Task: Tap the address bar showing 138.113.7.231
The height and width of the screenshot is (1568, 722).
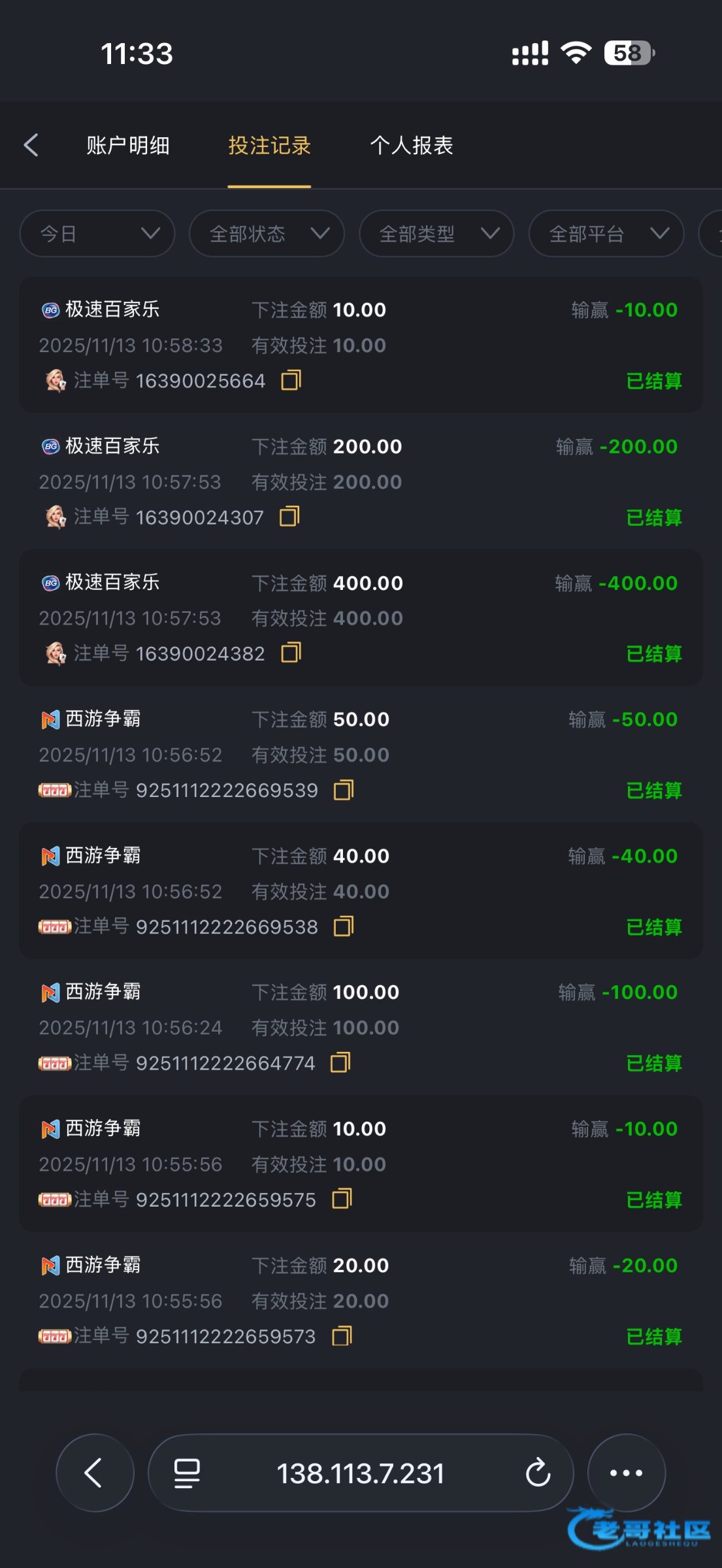Action: 360,1473
